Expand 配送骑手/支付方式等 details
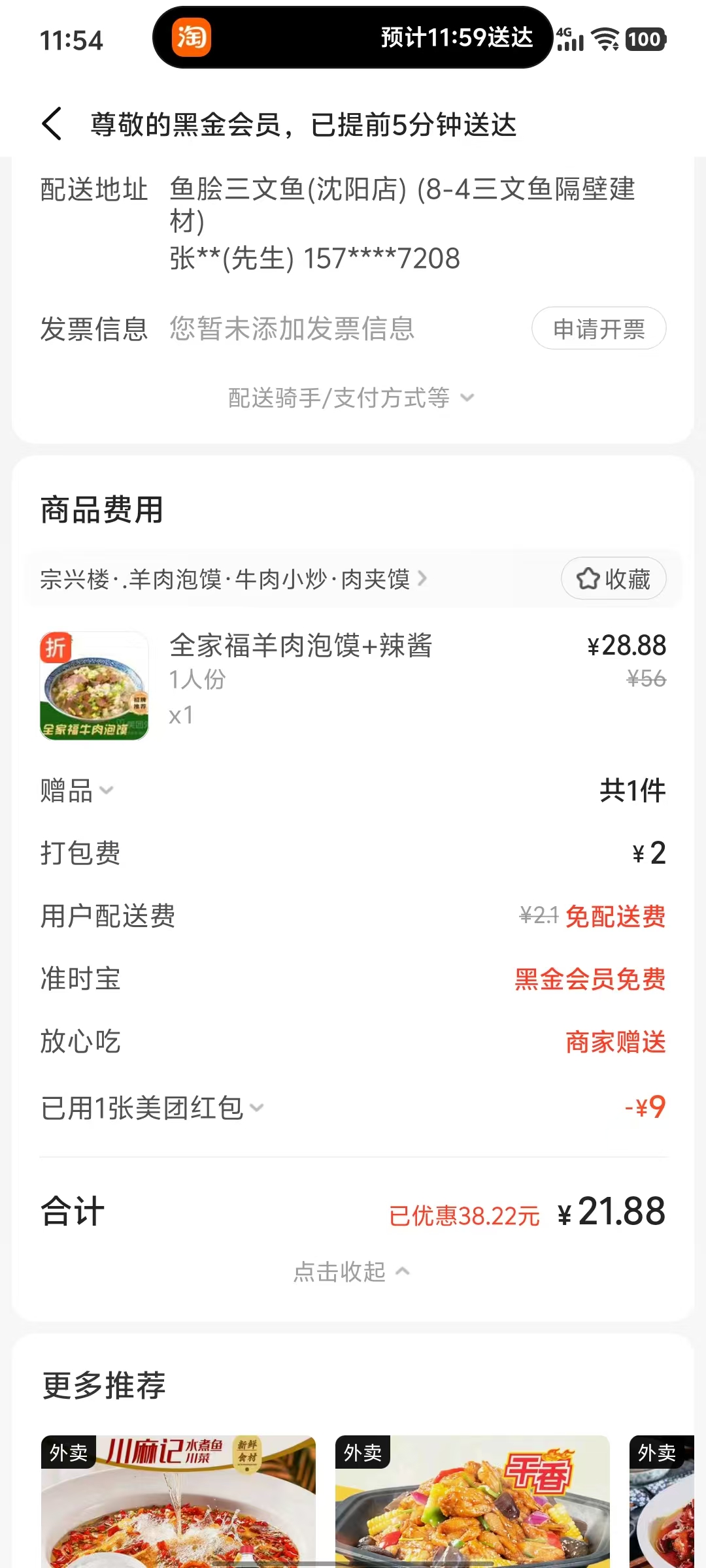The width and height of the screenshot is (706, 1568). point(351,398)
